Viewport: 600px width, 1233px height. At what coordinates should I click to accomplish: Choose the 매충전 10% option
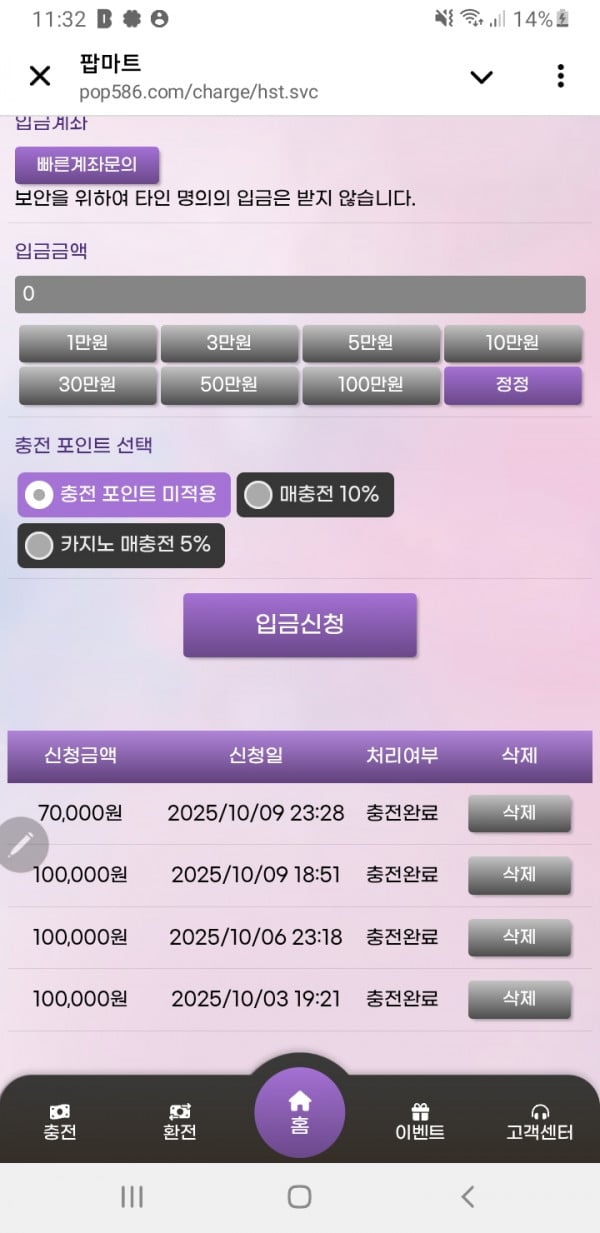pyautogui.click(x=315, y=494)
